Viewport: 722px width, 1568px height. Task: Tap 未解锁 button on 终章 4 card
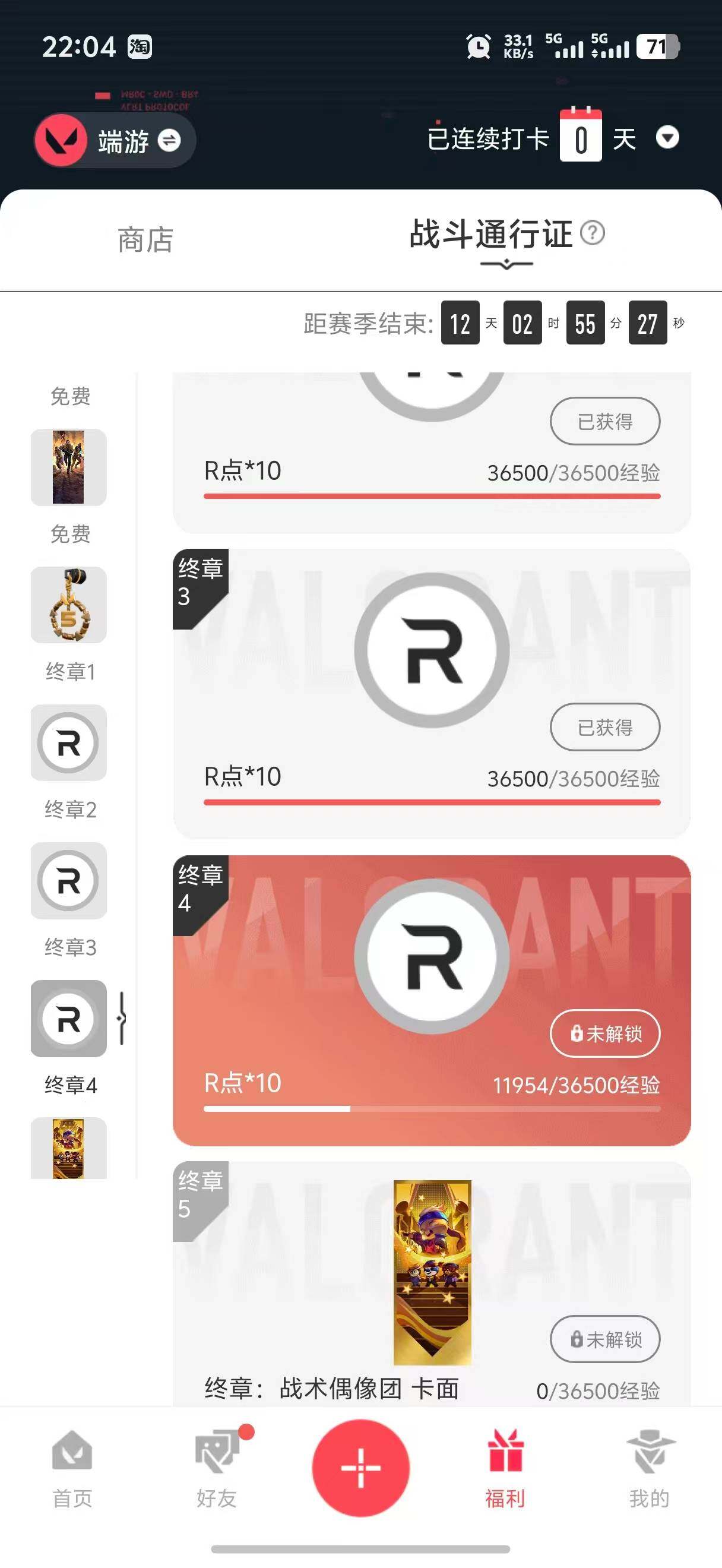(x=605, y=1033)
